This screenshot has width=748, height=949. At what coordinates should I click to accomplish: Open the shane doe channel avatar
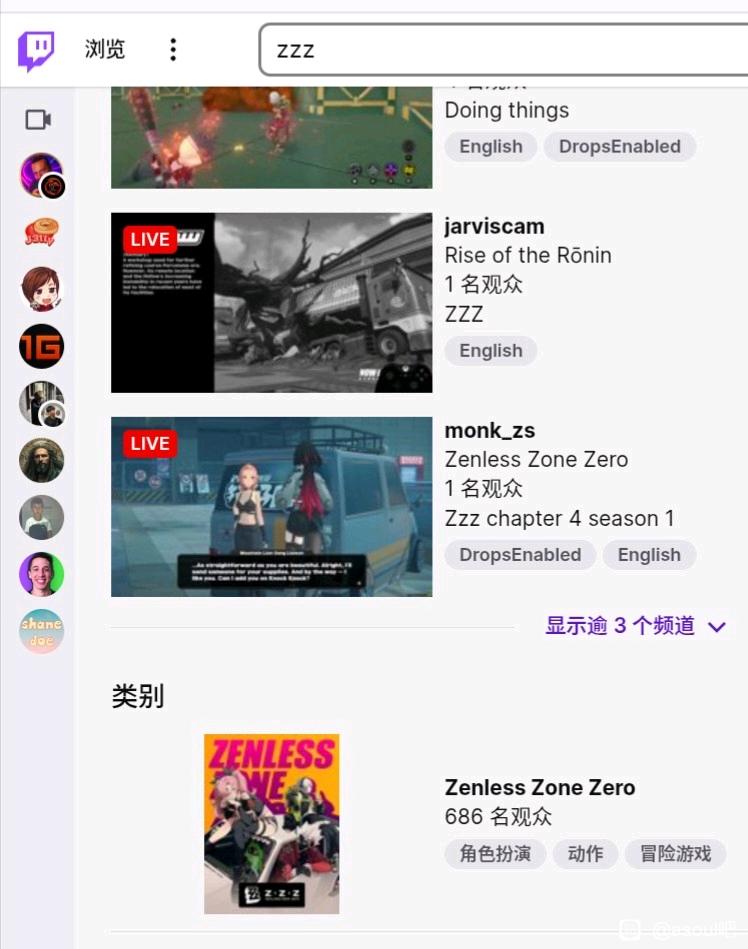pyautogui.click(x=41, y=632)
